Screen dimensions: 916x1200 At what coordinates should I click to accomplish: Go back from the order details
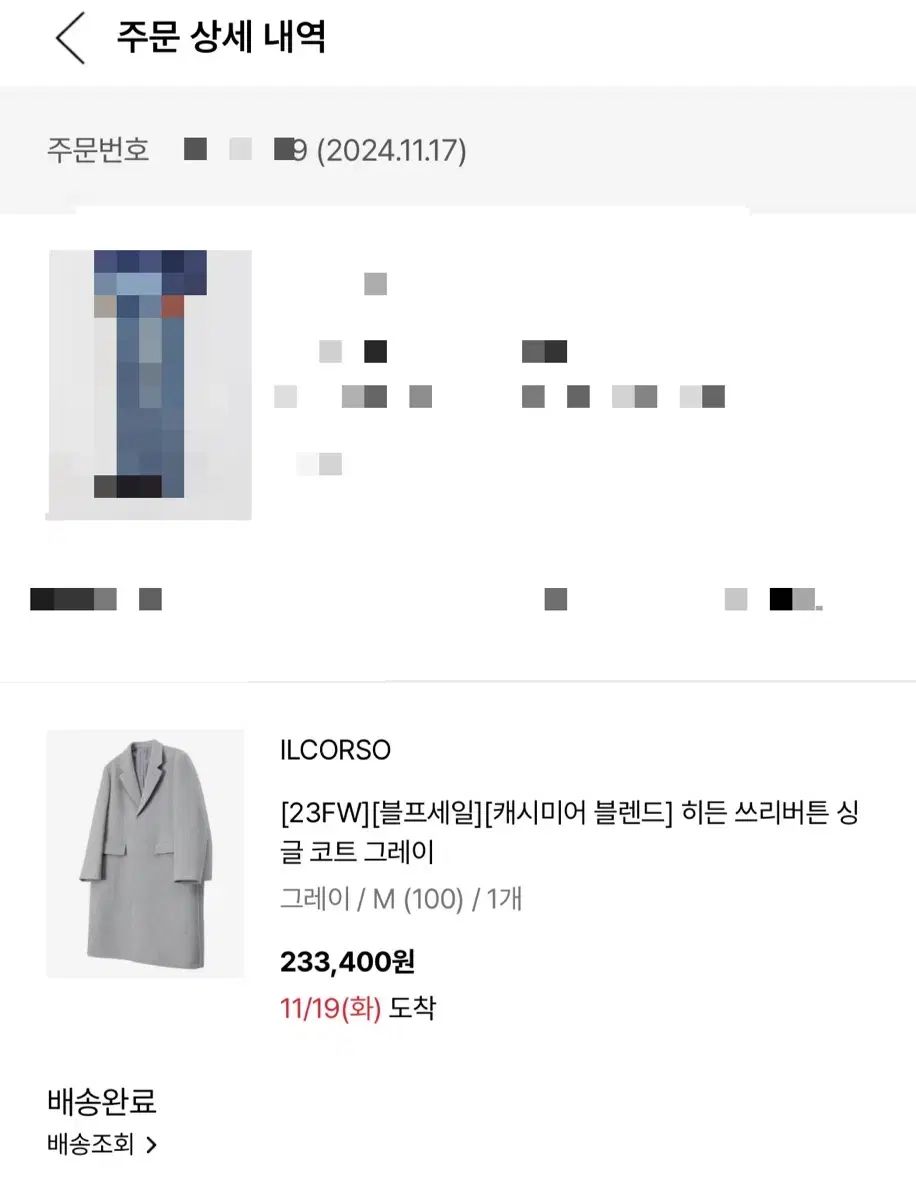click(x=70, y=39)
